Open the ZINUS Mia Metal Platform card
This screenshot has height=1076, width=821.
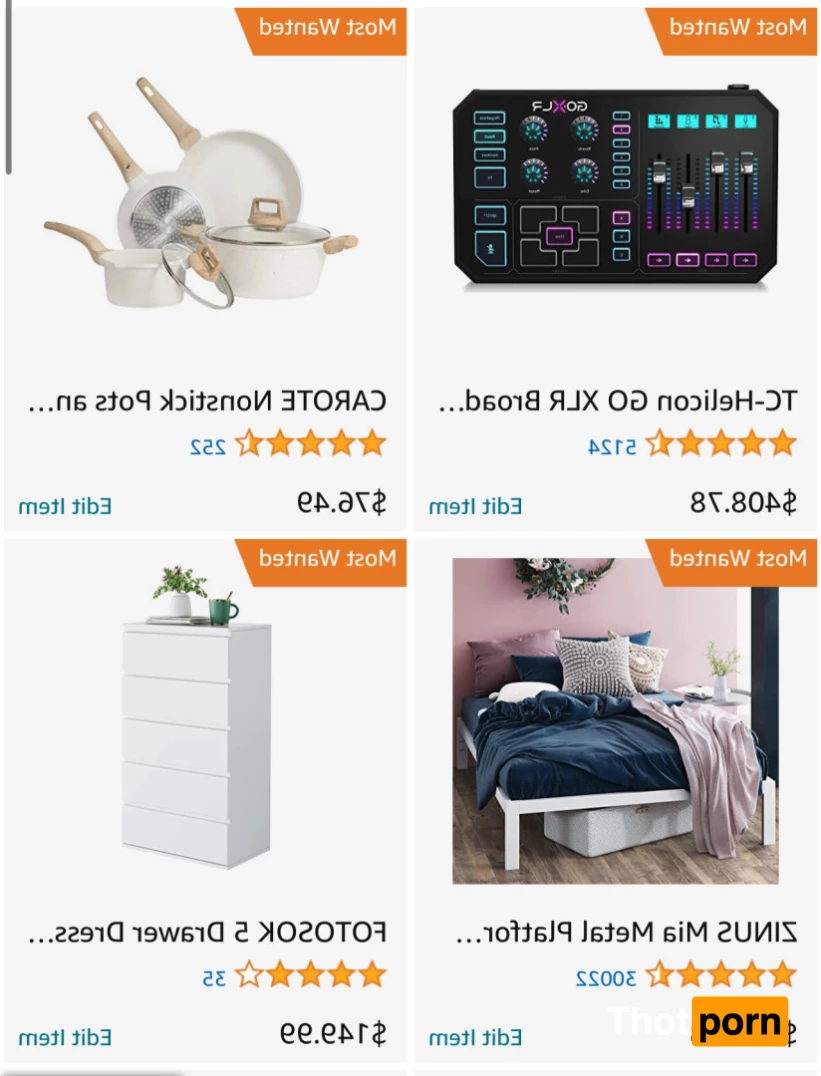pos(625,933)
